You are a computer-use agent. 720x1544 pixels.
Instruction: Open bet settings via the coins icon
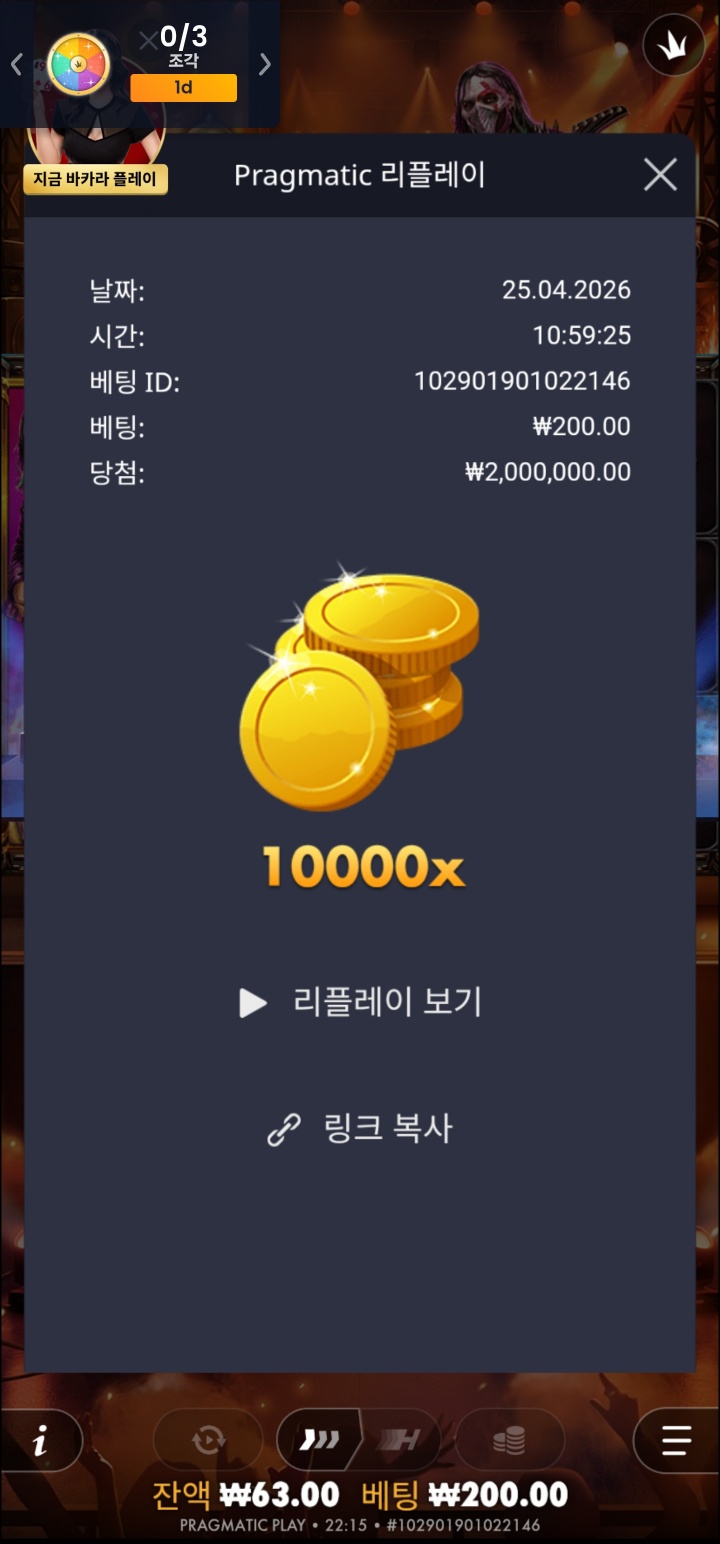pos(510,1440)
